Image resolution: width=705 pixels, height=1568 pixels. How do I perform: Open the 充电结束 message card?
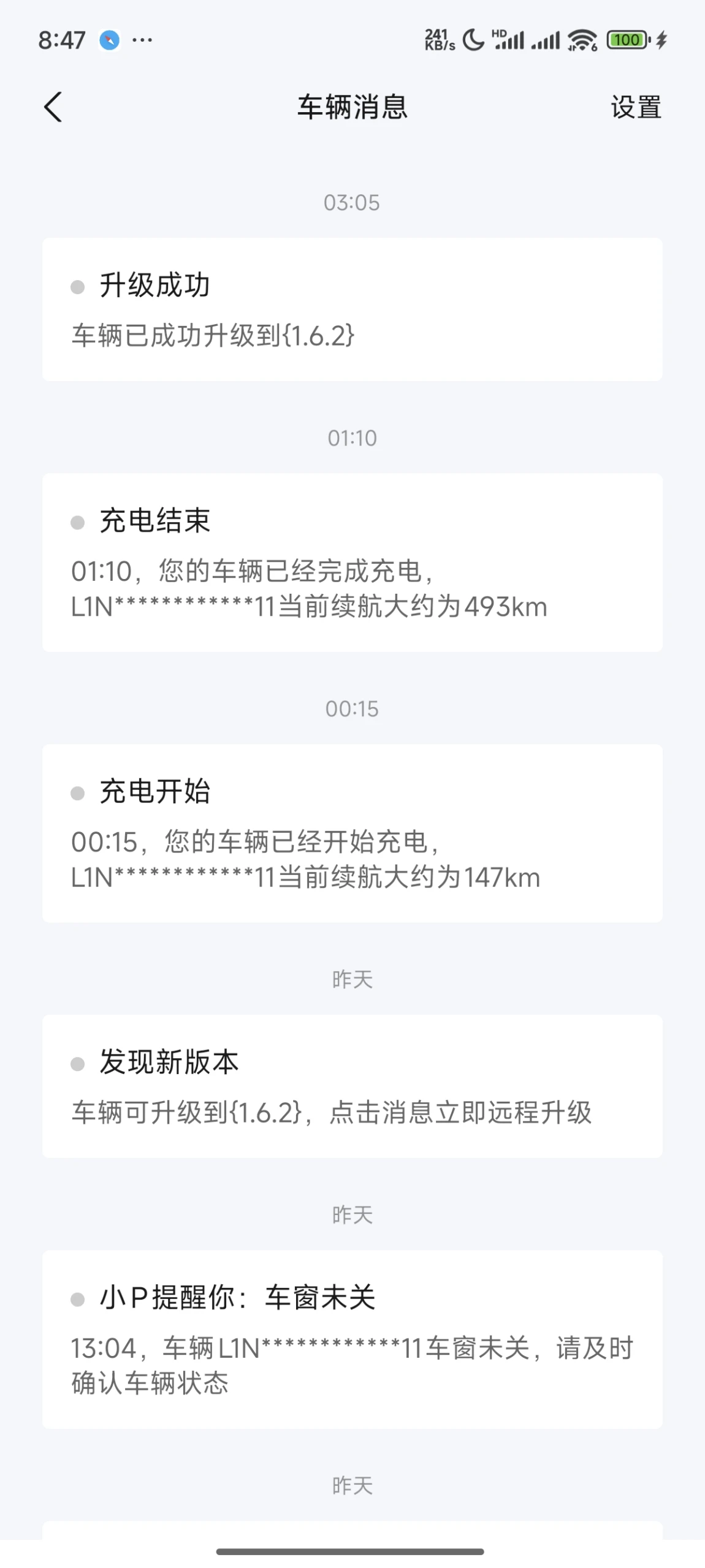click(352, 562)
